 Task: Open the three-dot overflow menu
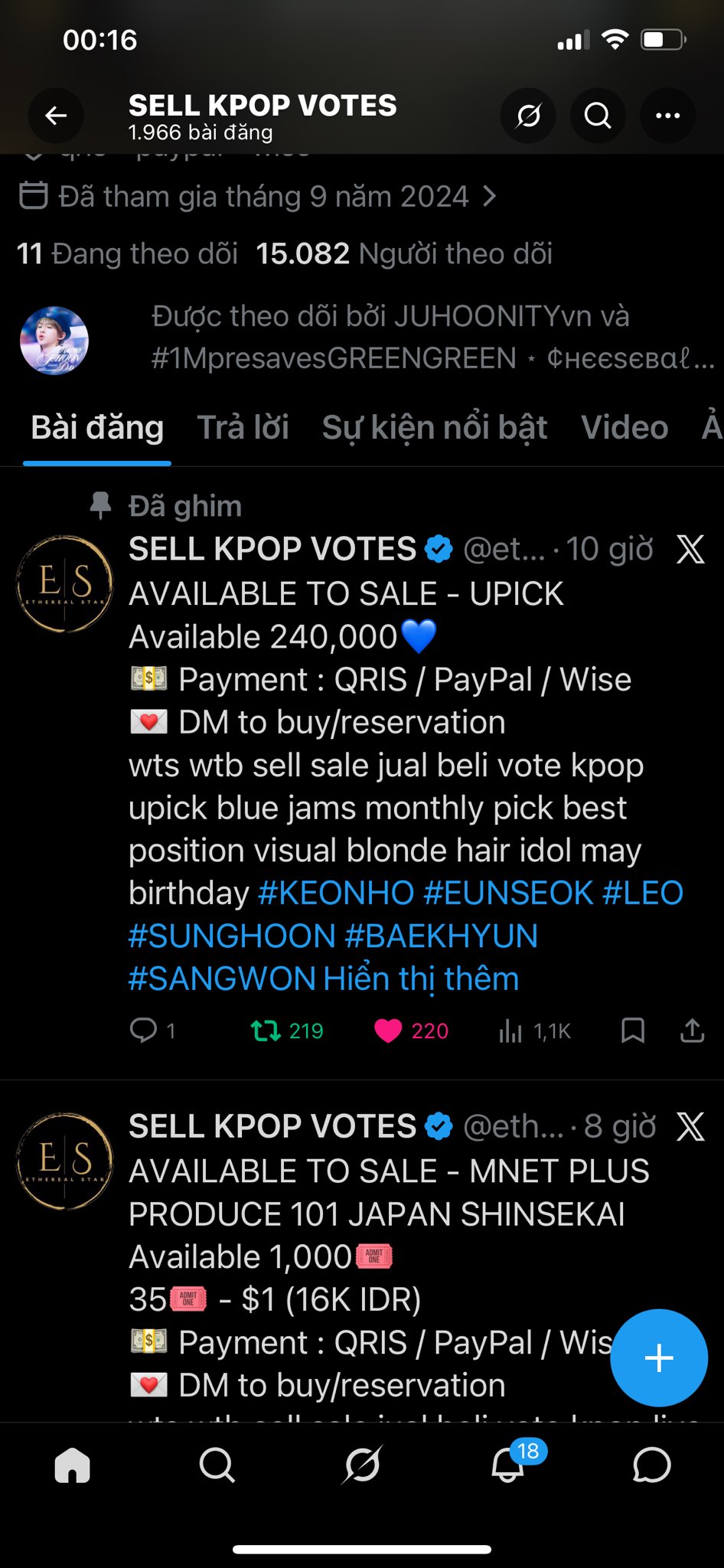[667, 116]
